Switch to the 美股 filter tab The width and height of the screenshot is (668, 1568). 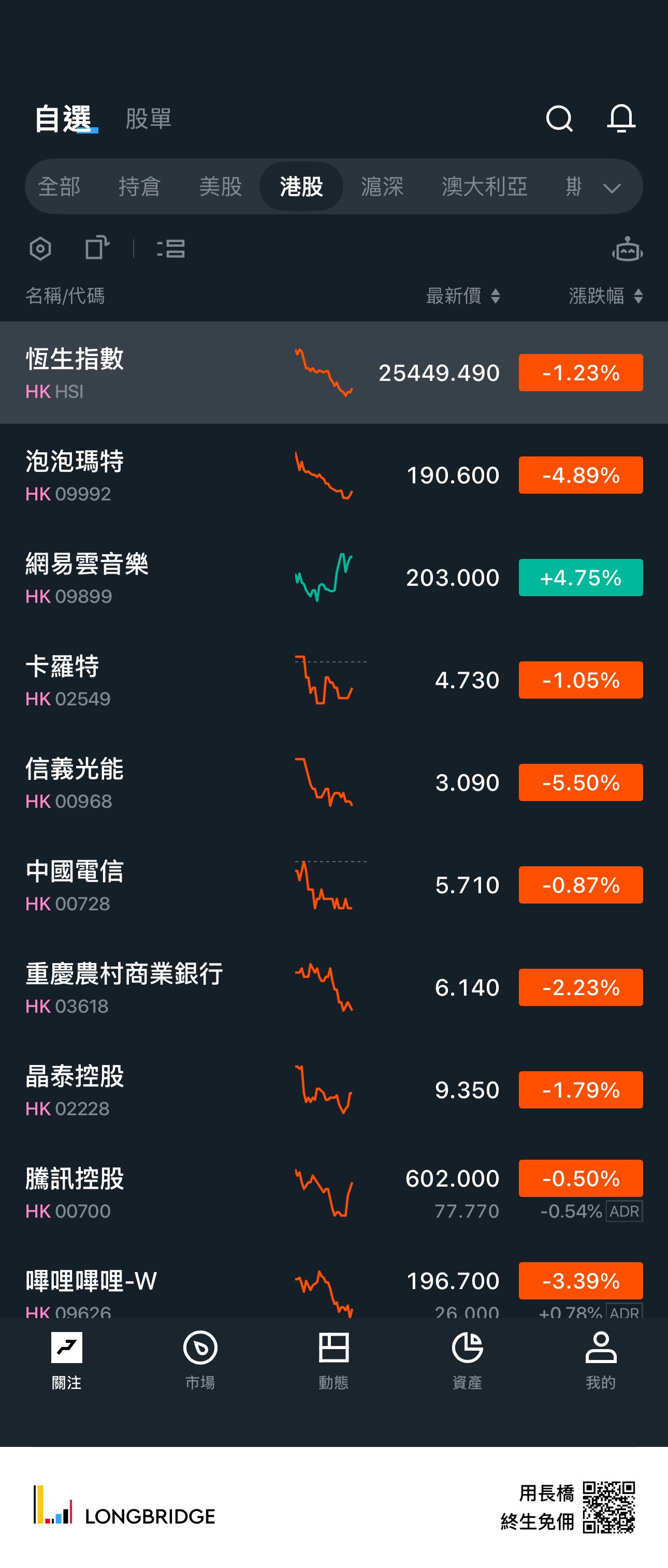(x=221, y=186)
